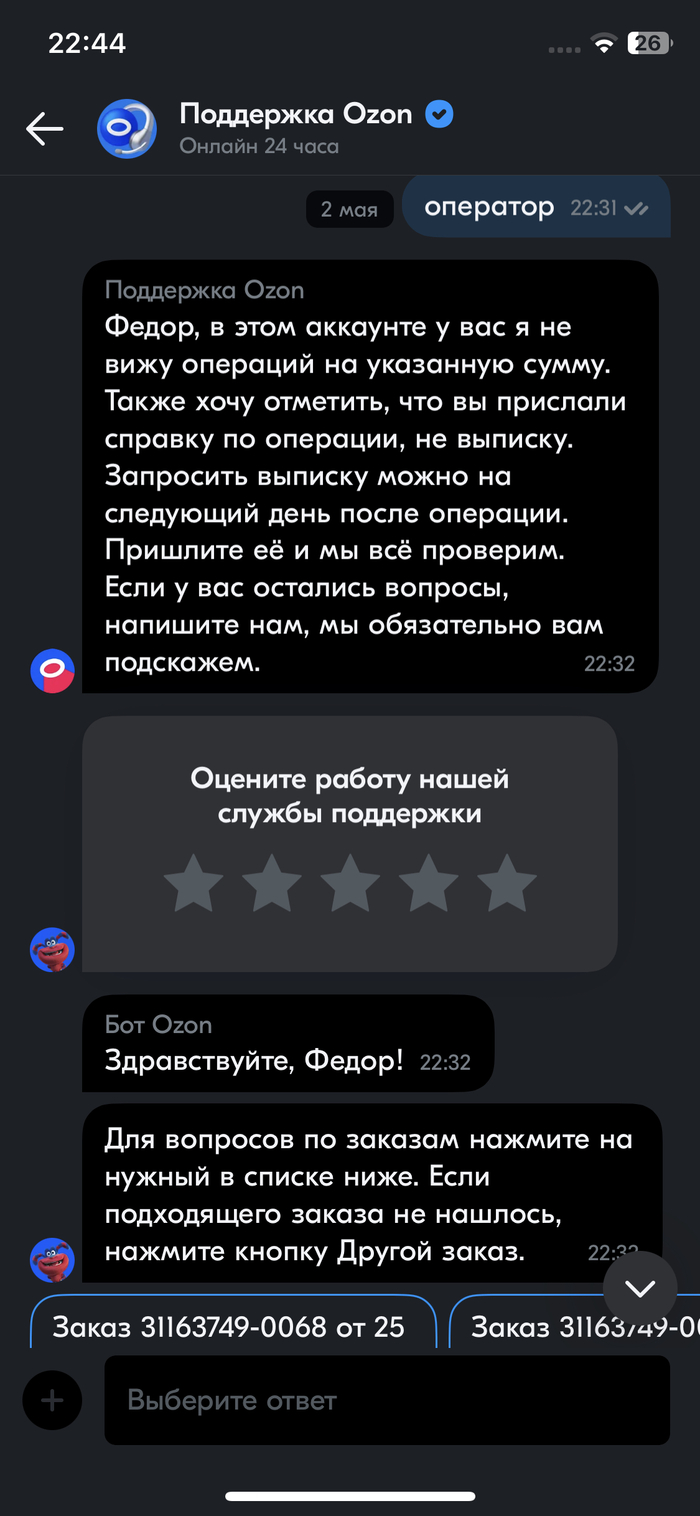Screen dimensions: 700x1516
Task: Tap the plus attach button
Action: click(x=52, y=1400)
